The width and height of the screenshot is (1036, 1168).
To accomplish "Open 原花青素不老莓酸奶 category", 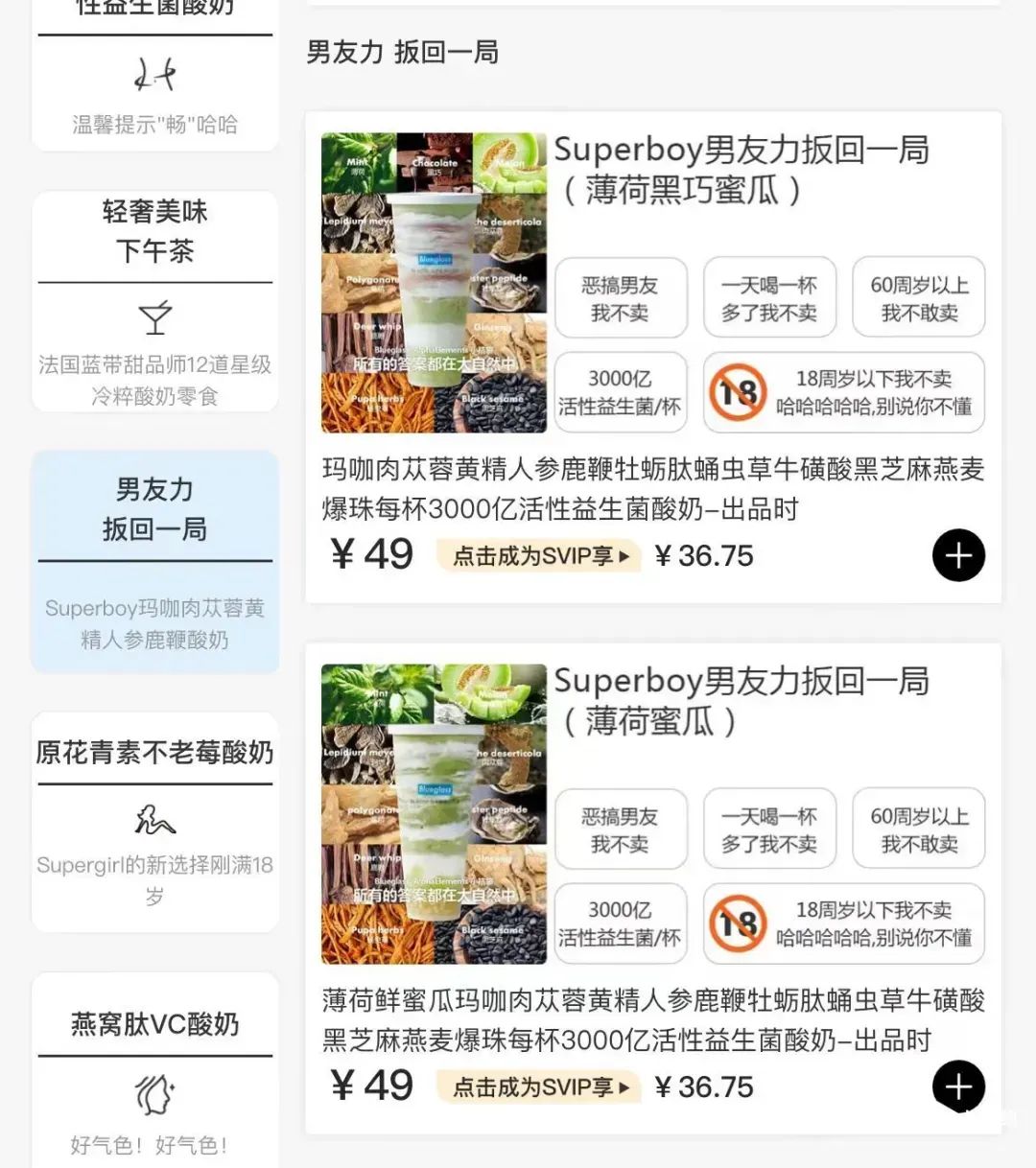I will pyautogui.click(x=155, y=821).
